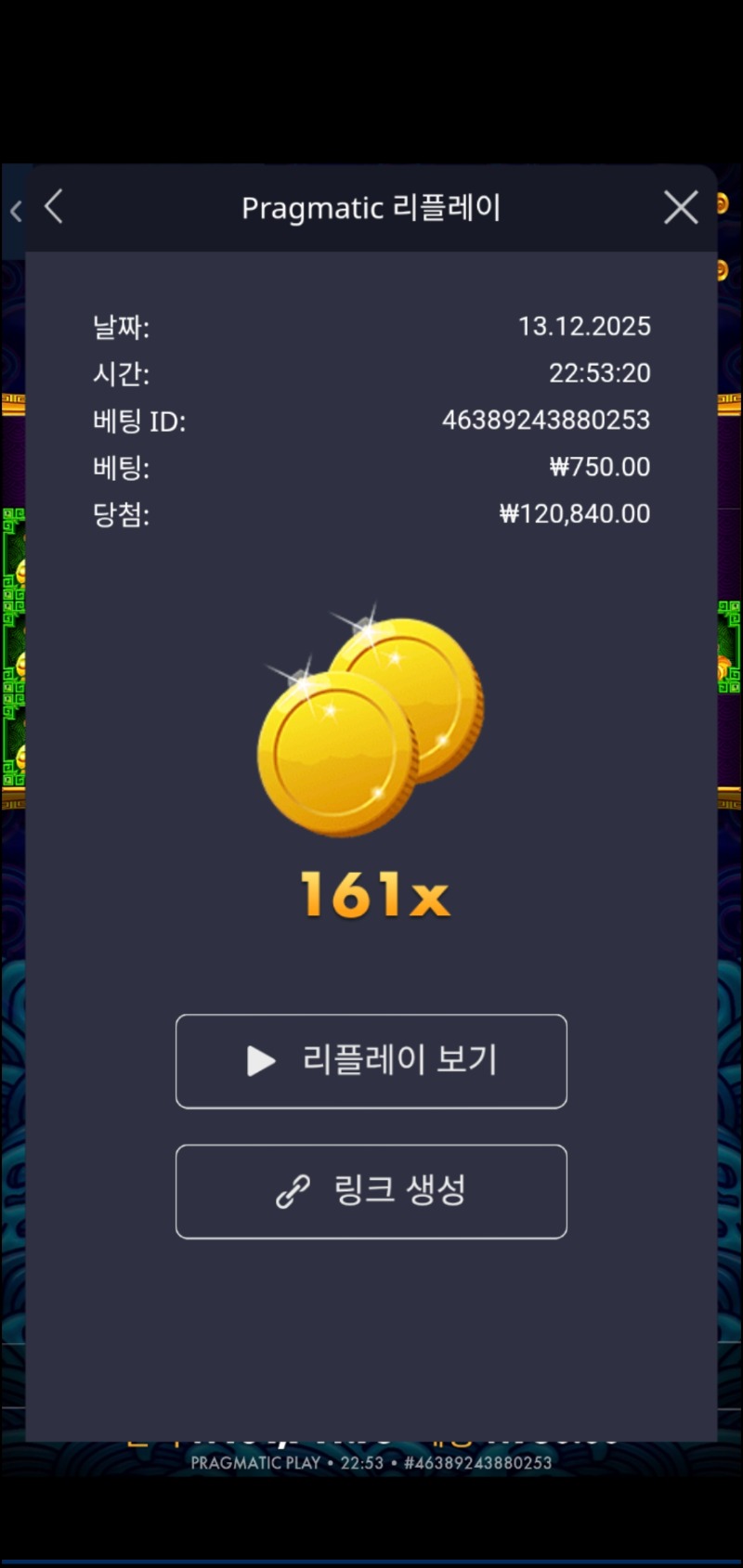Open the Pragmatic 리플레이 header title
743x1568 pixels.
click(371, 207)
